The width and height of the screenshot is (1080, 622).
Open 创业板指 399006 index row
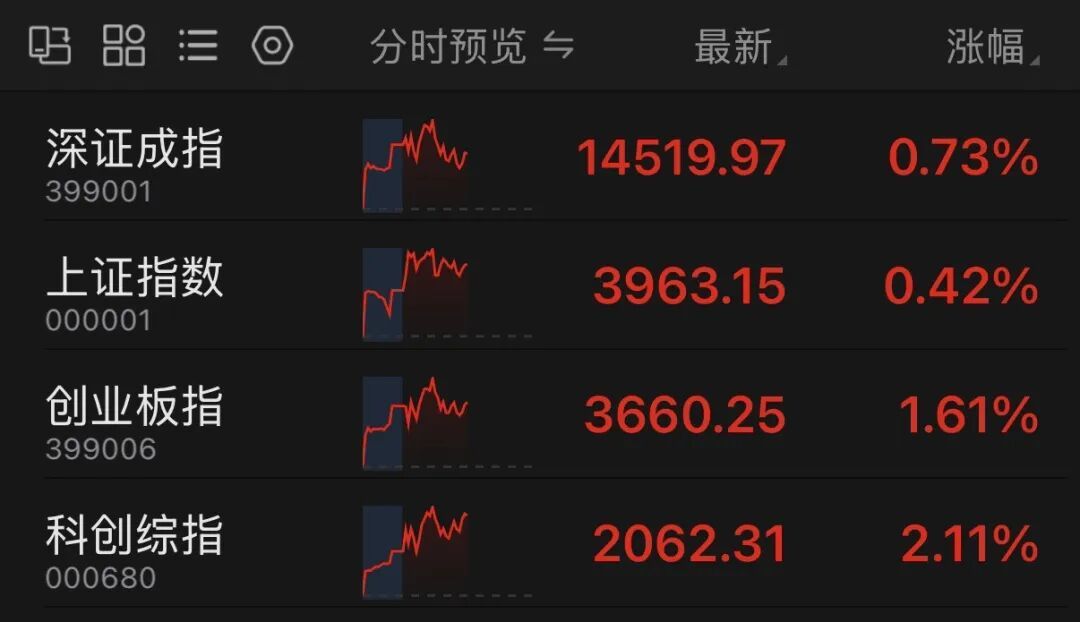click(x=540, y=415)
